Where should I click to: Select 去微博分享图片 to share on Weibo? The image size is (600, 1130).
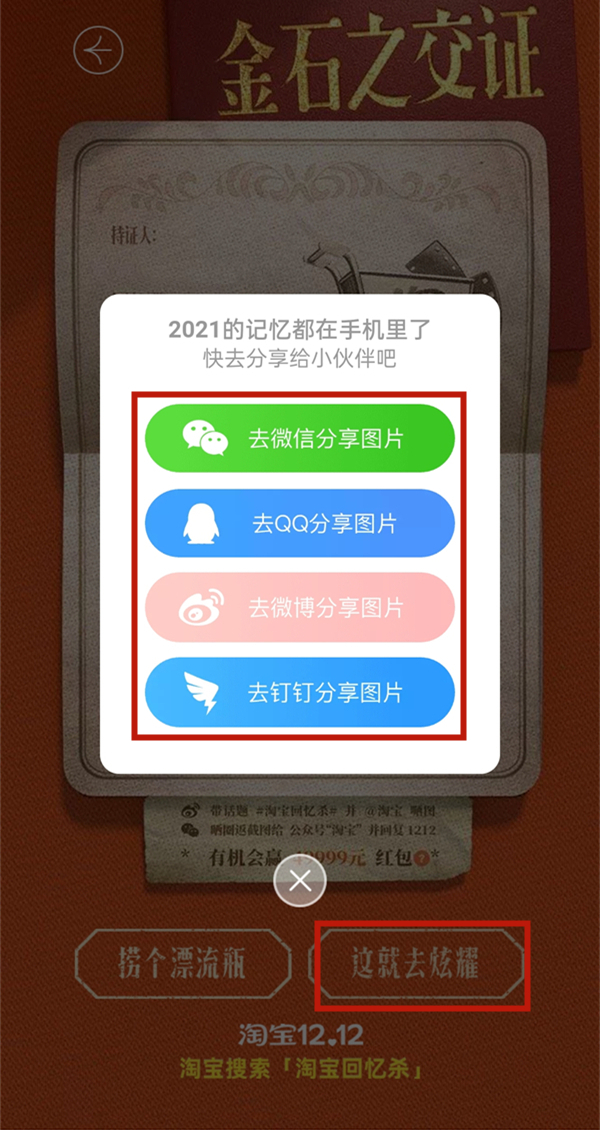[x=300, y=607]
